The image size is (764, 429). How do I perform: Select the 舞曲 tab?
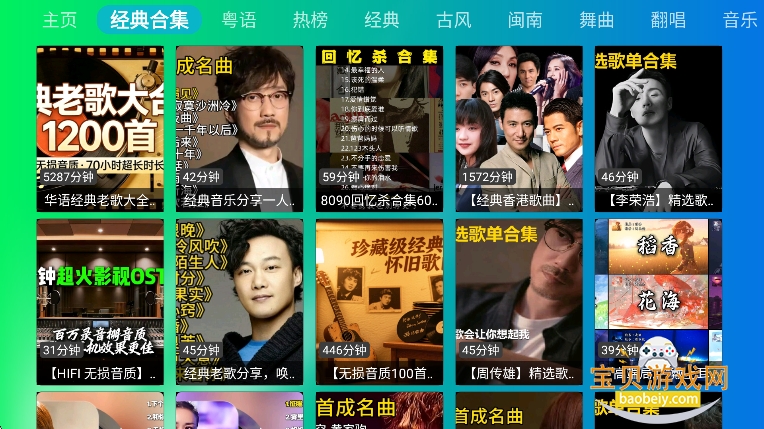(598, 20)
